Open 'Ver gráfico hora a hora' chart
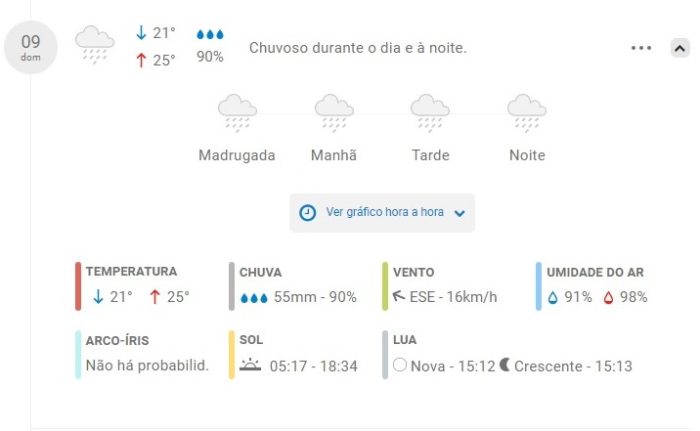Image resolution: width=700 pixels, height=431 pixels. (x=382, y=213)
